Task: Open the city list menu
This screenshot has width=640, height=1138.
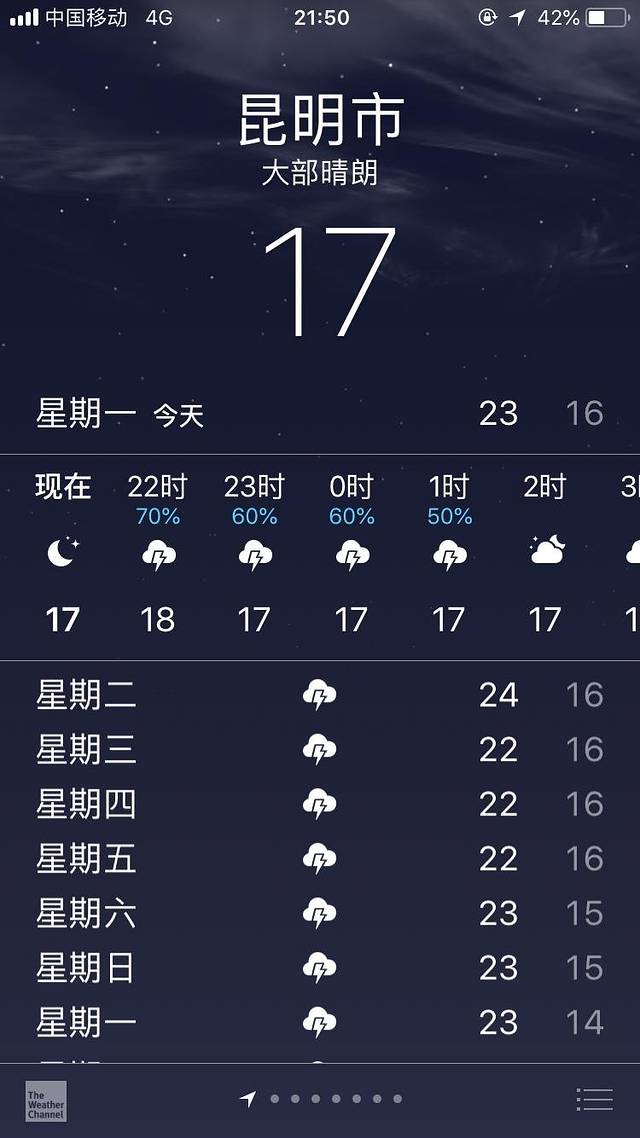Action: 594,1099
